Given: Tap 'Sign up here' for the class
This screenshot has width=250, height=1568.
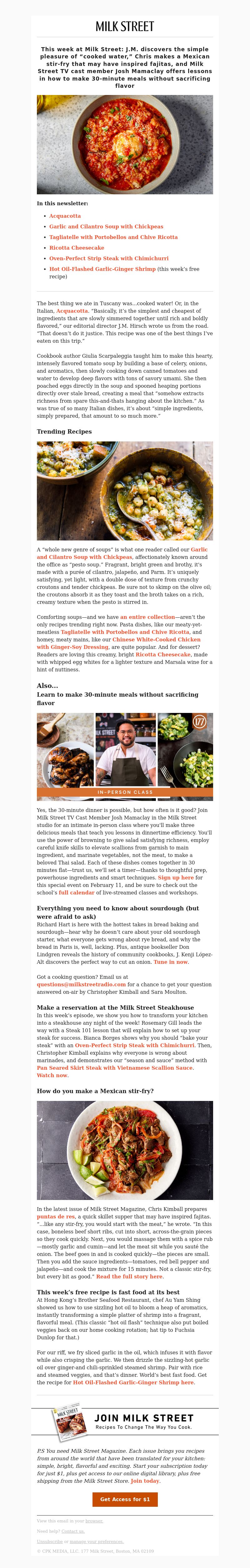Looking at the screenshot, I should click(176, 878).
